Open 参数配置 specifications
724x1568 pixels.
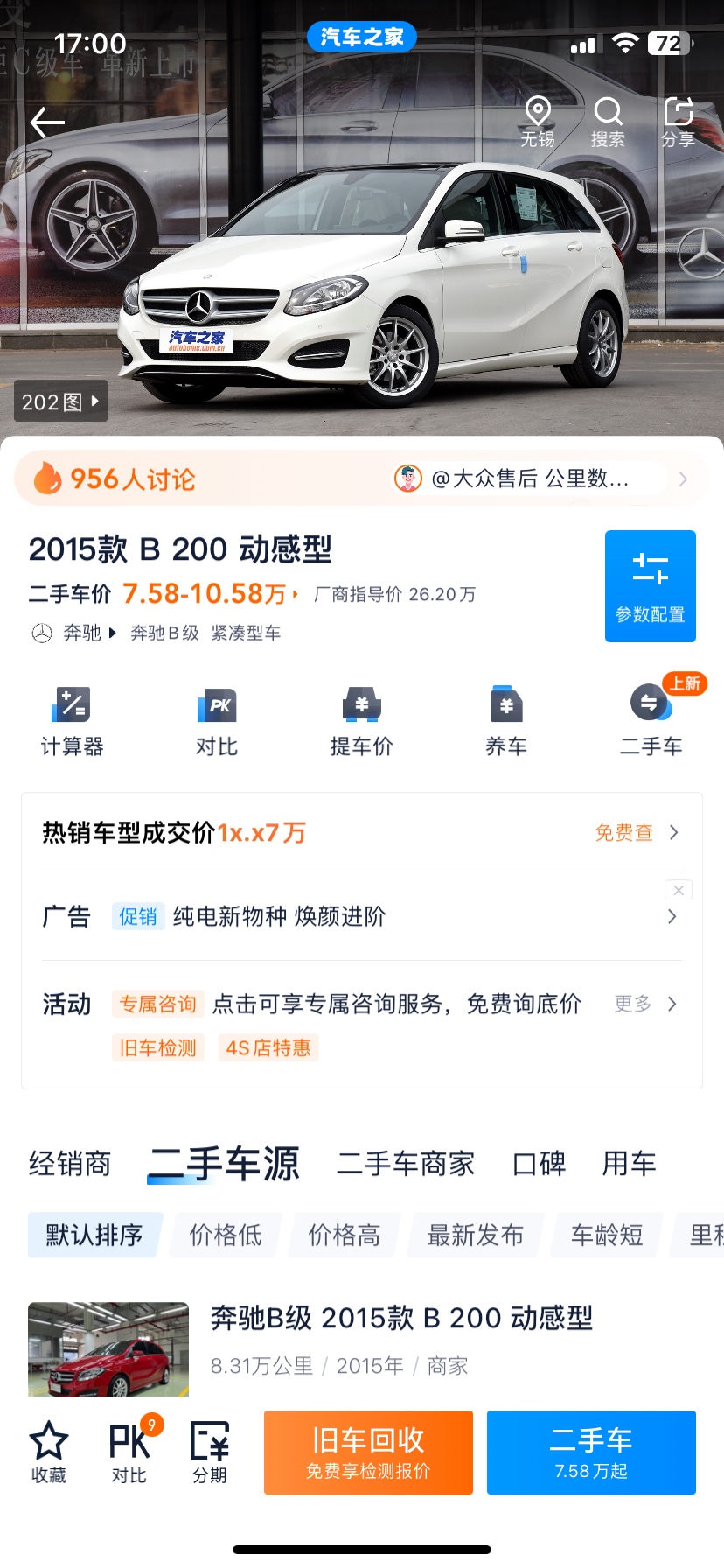coord(650,585)
